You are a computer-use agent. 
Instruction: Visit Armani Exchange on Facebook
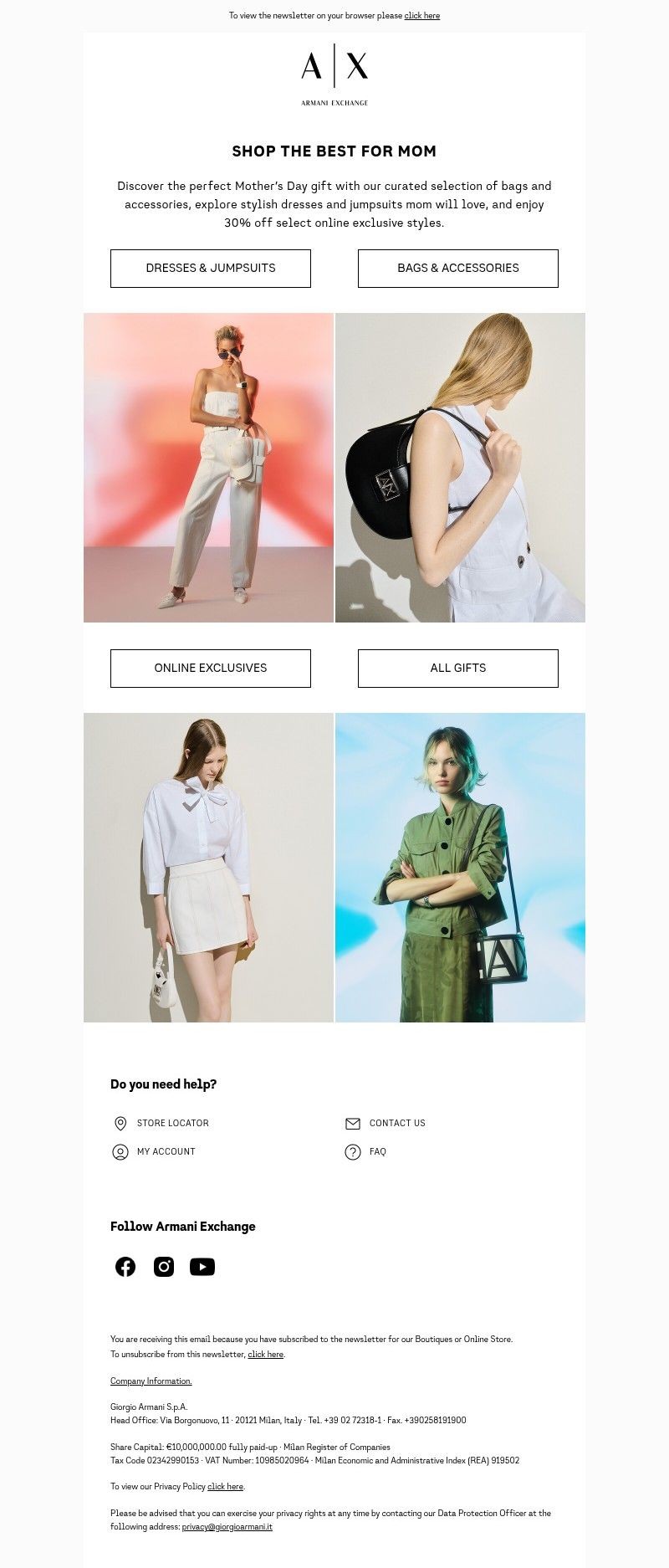coord(125,1267)
